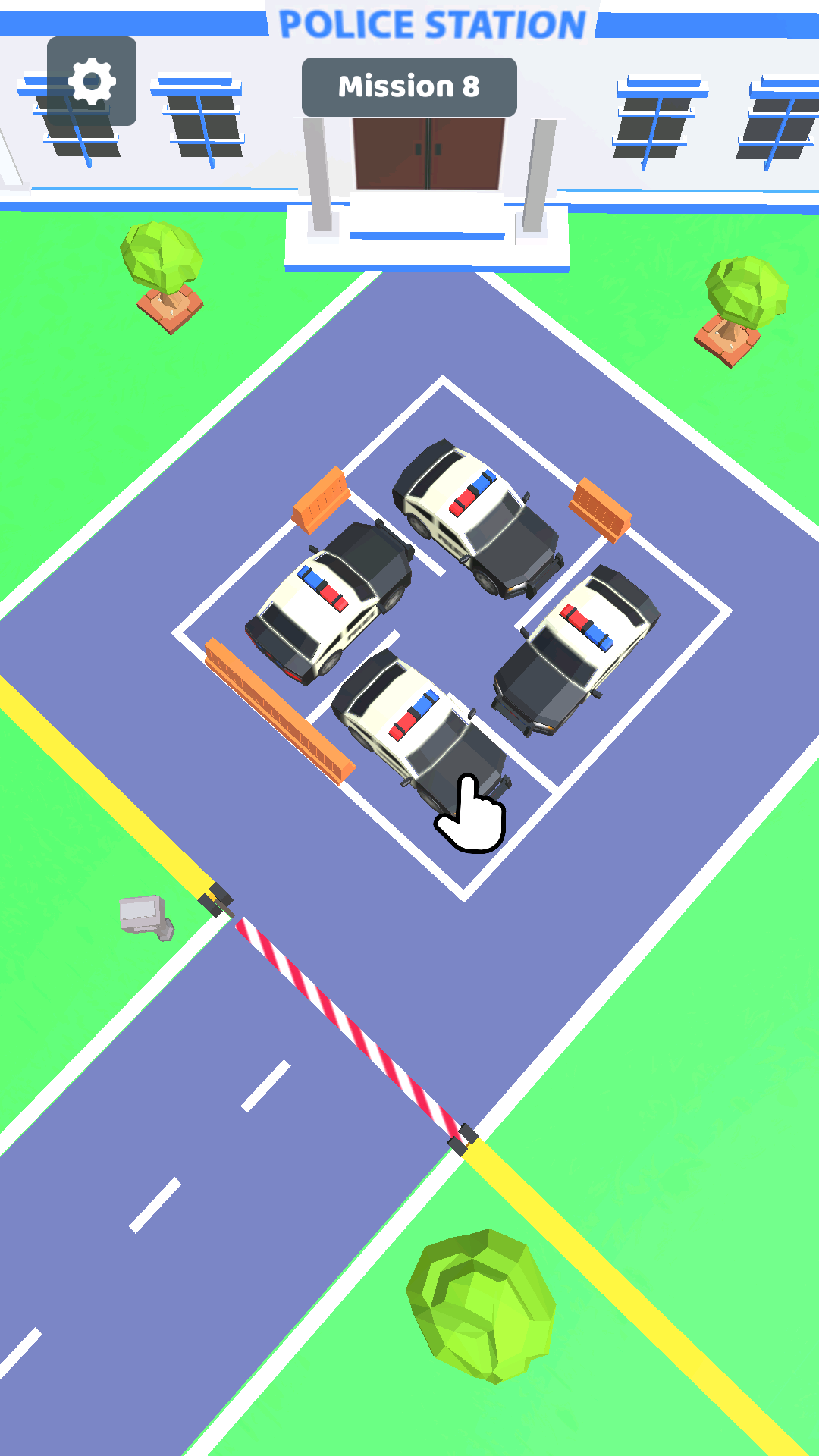Tap the police car nearest the station

tap(476, 516)
